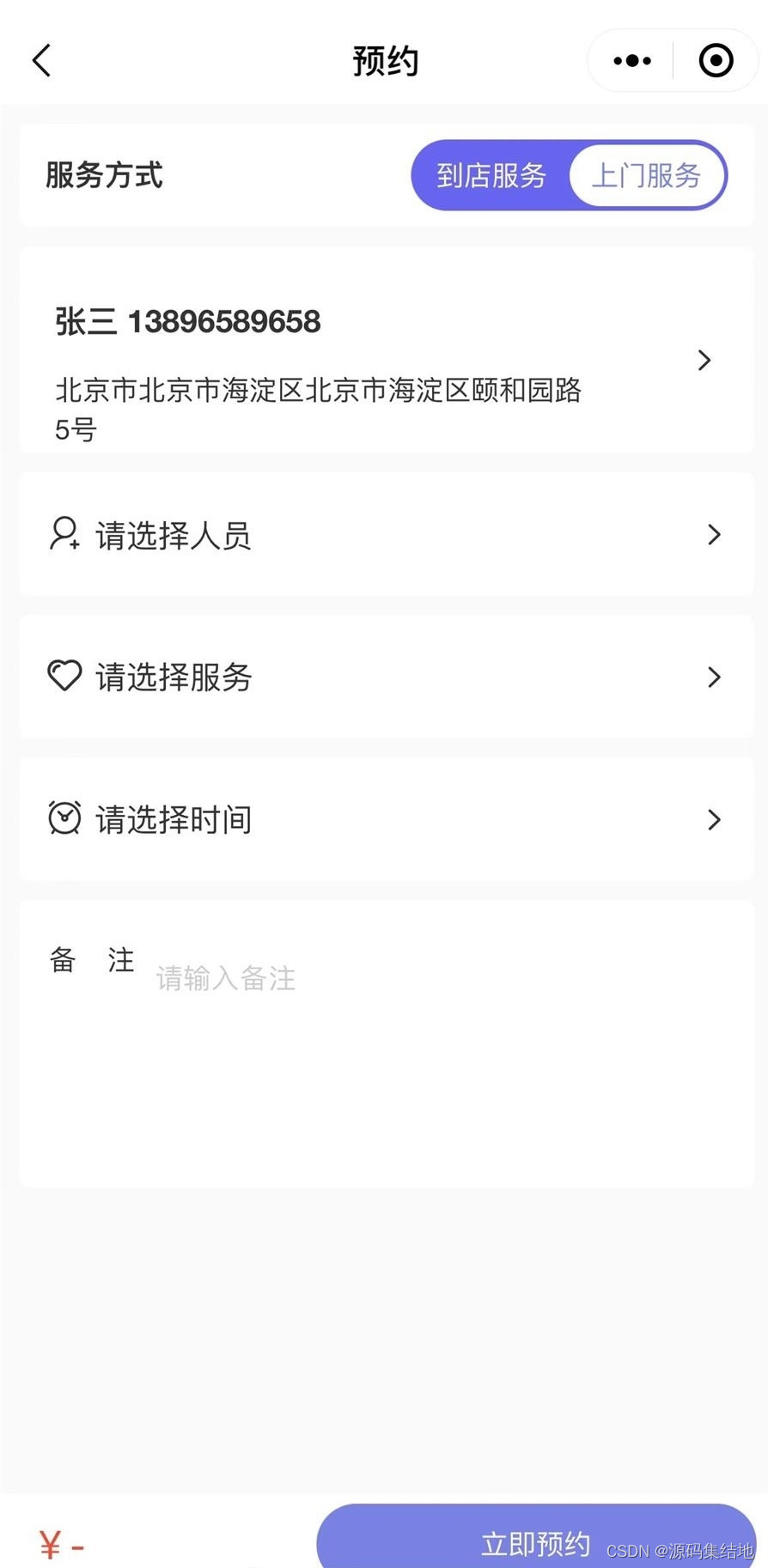This screenshot has height=1568, width=768.
Task: Close the mini program with the circle icon
Action: coord(716,60)
